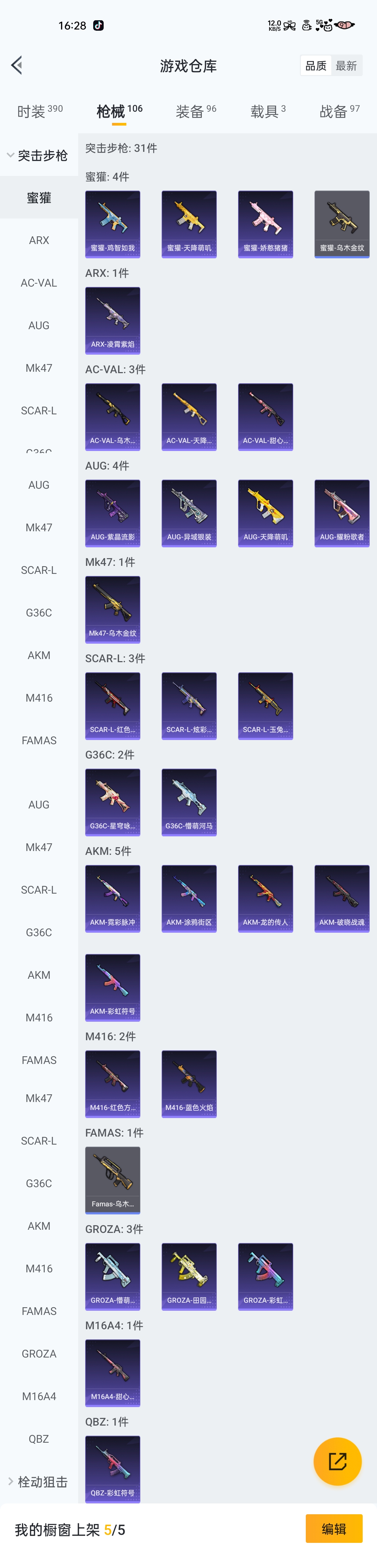Sort items by 品质

pyautogui.click(x=316, y=66)
